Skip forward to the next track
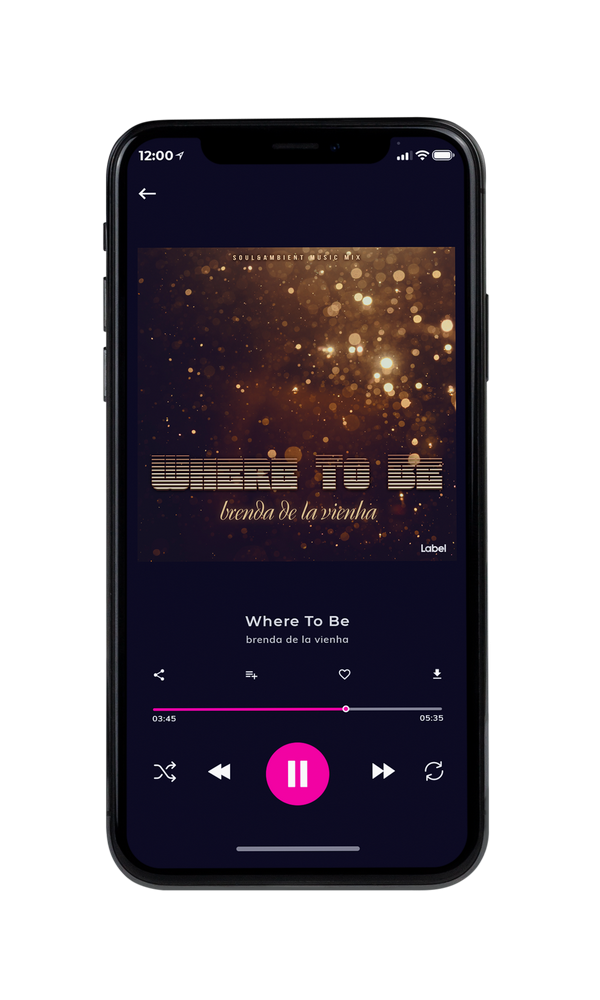Viewport: 600px width, 1000px height. coord(383,771)
